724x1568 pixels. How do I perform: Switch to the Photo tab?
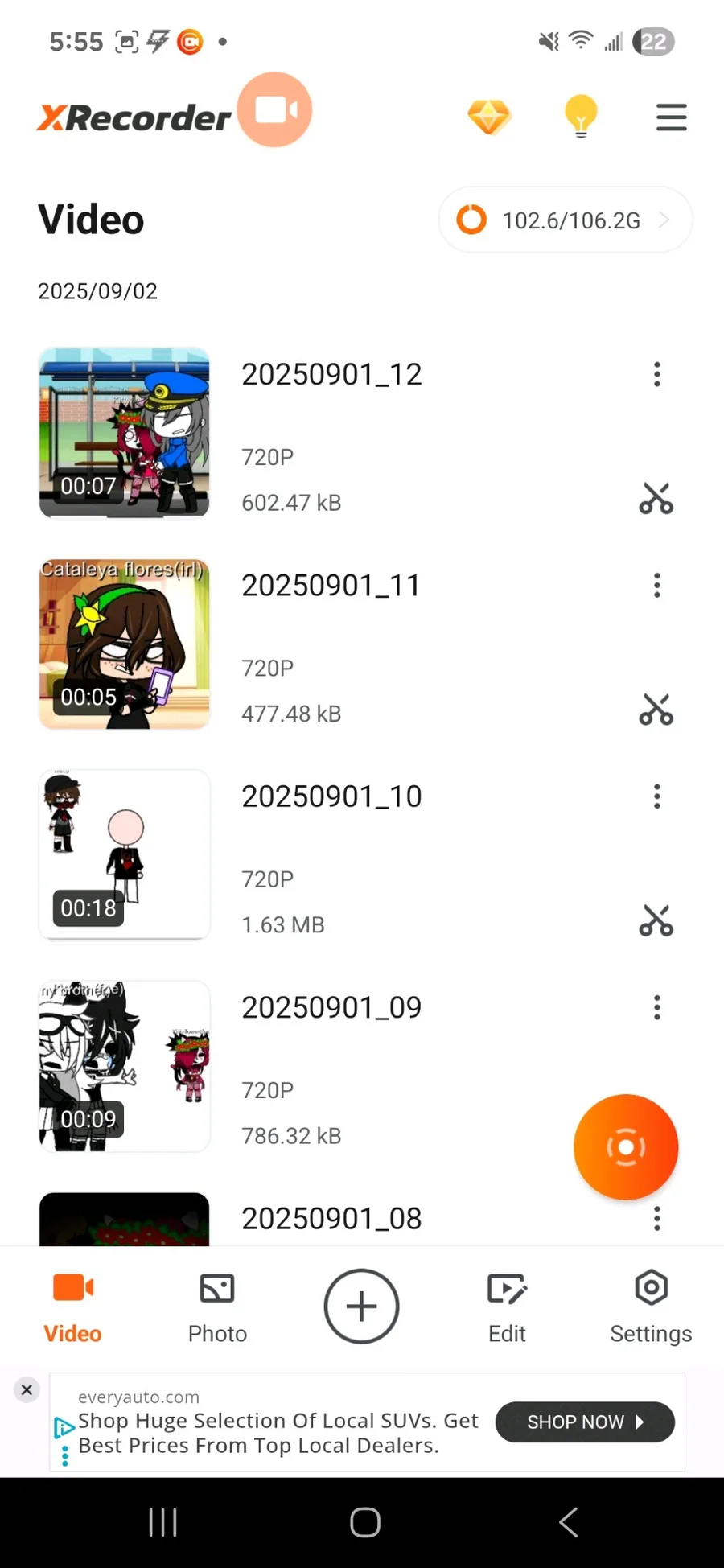tap(217, 1307)
